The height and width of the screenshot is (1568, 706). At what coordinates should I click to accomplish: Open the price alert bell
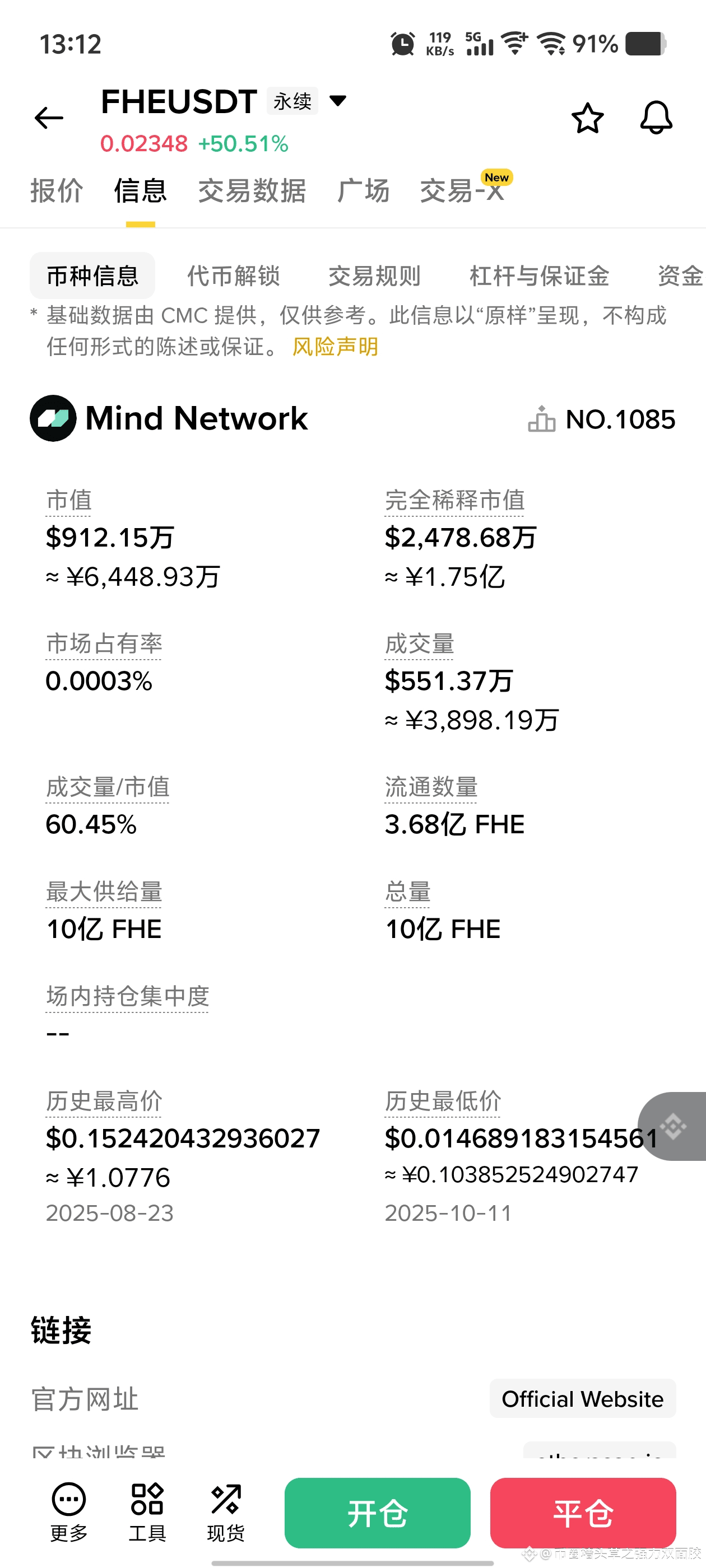point(656,118)
